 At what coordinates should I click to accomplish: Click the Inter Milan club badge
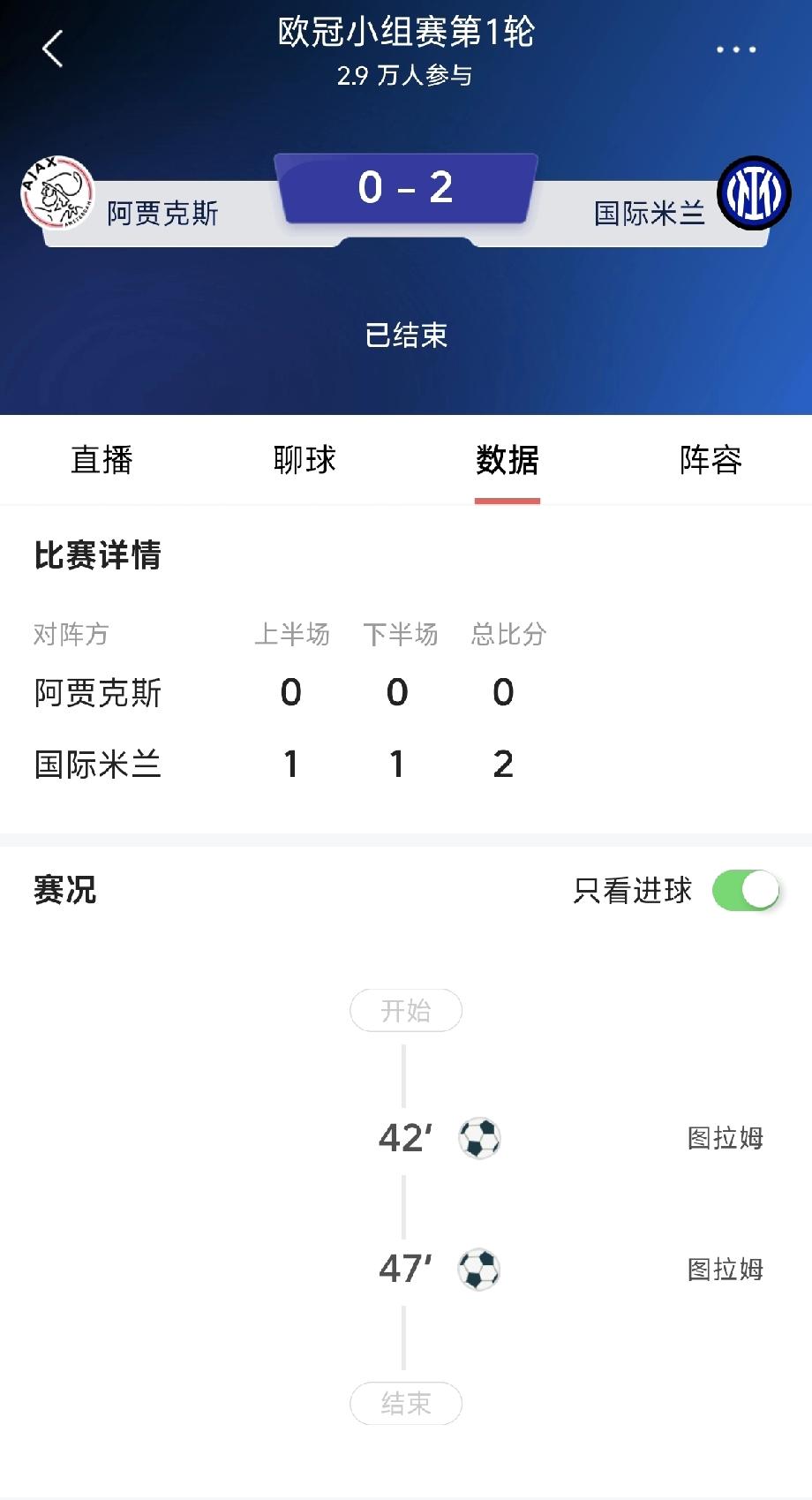click(755, 193)
